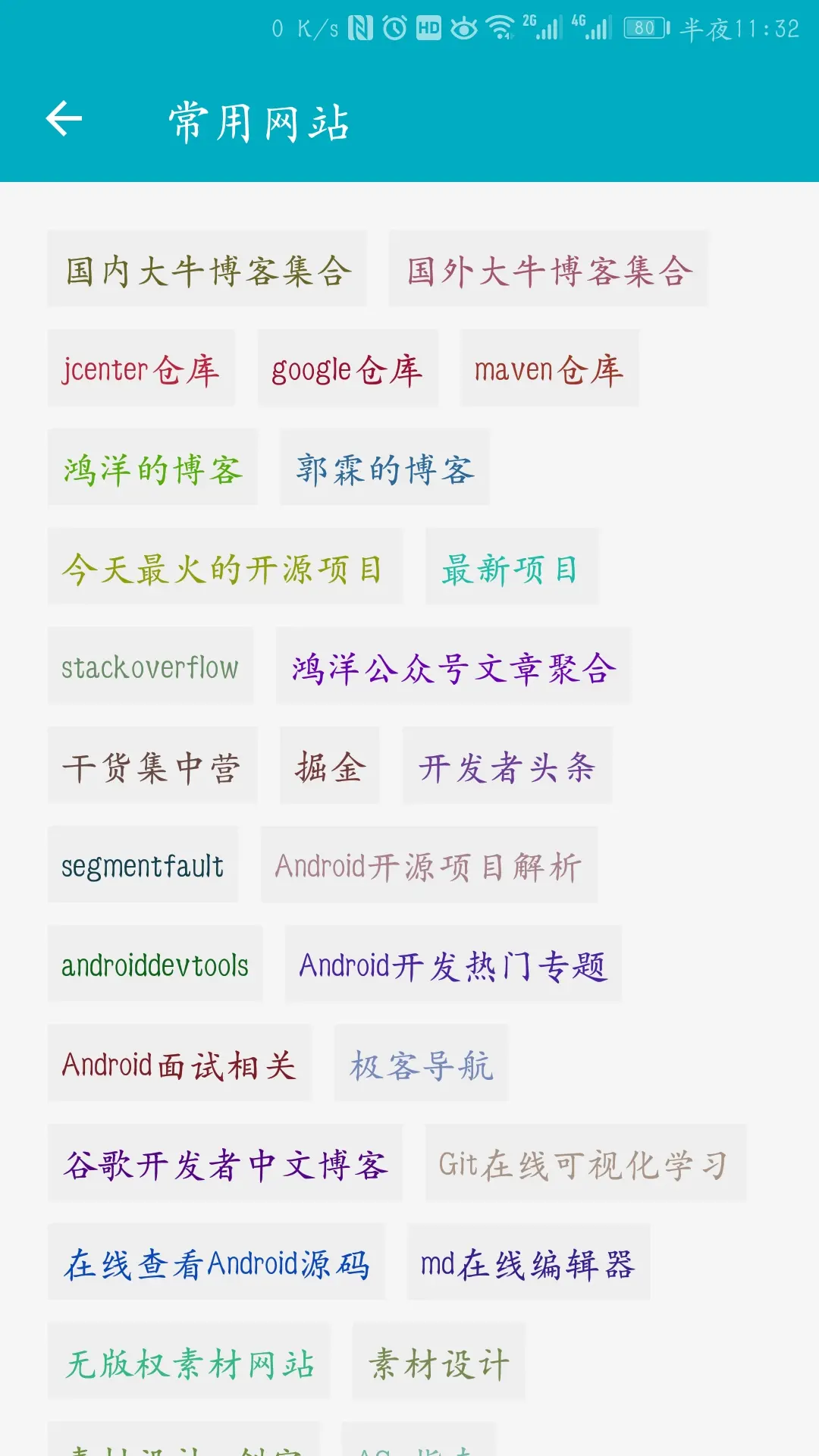Choose Android开源项目解析
The width and height of the screenshot is (819, 1456).
429,865
